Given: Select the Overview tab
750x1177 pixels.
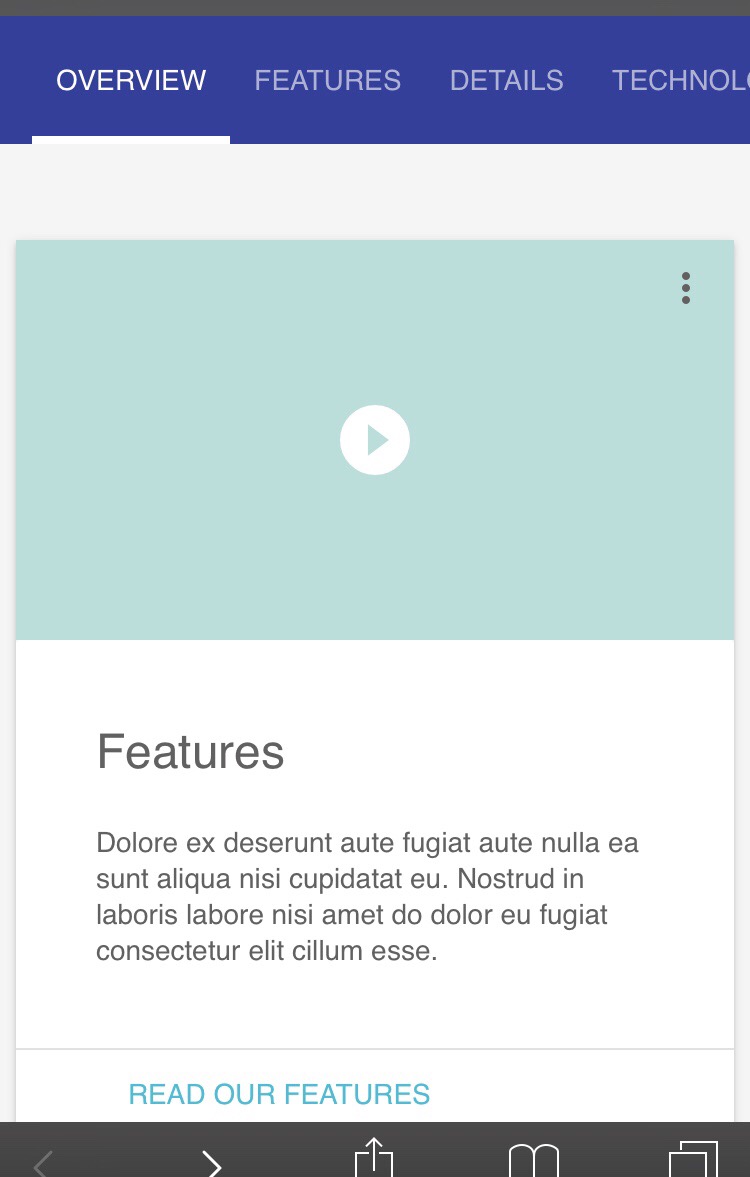Looking at the screenshot, I should click(x=131, y=80).
